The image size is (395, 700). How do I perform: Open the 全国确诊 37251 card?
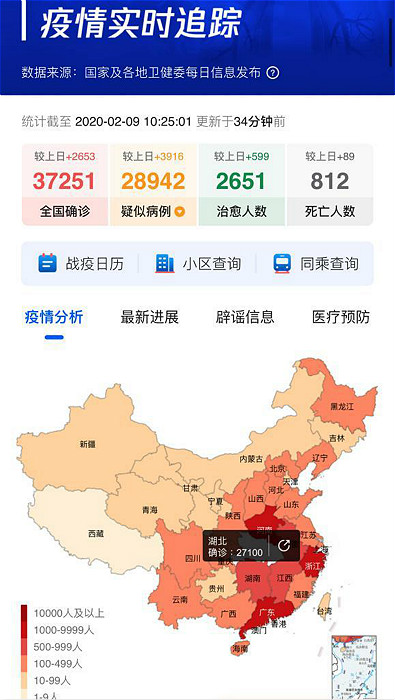(65, 184)
